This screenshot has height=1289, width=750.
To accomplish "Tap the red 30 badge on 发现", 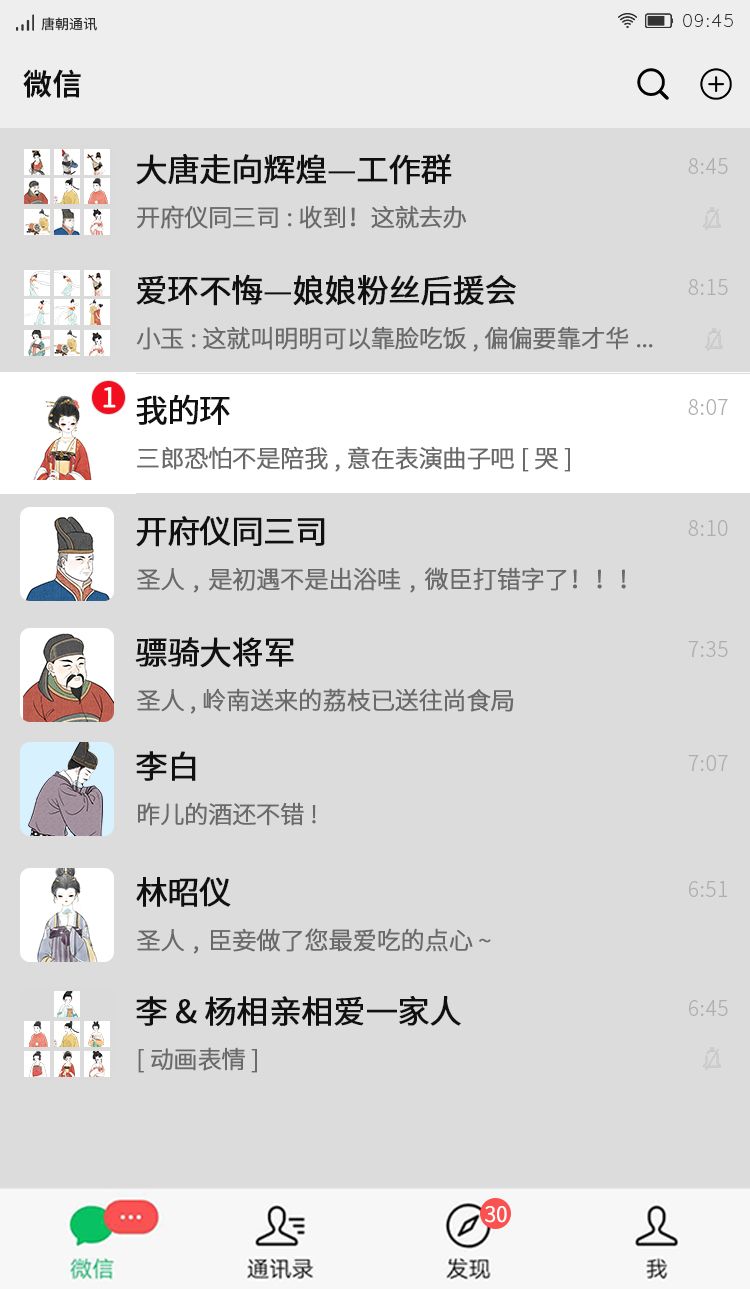I will pyautogui.click(x=491, y=1211).
